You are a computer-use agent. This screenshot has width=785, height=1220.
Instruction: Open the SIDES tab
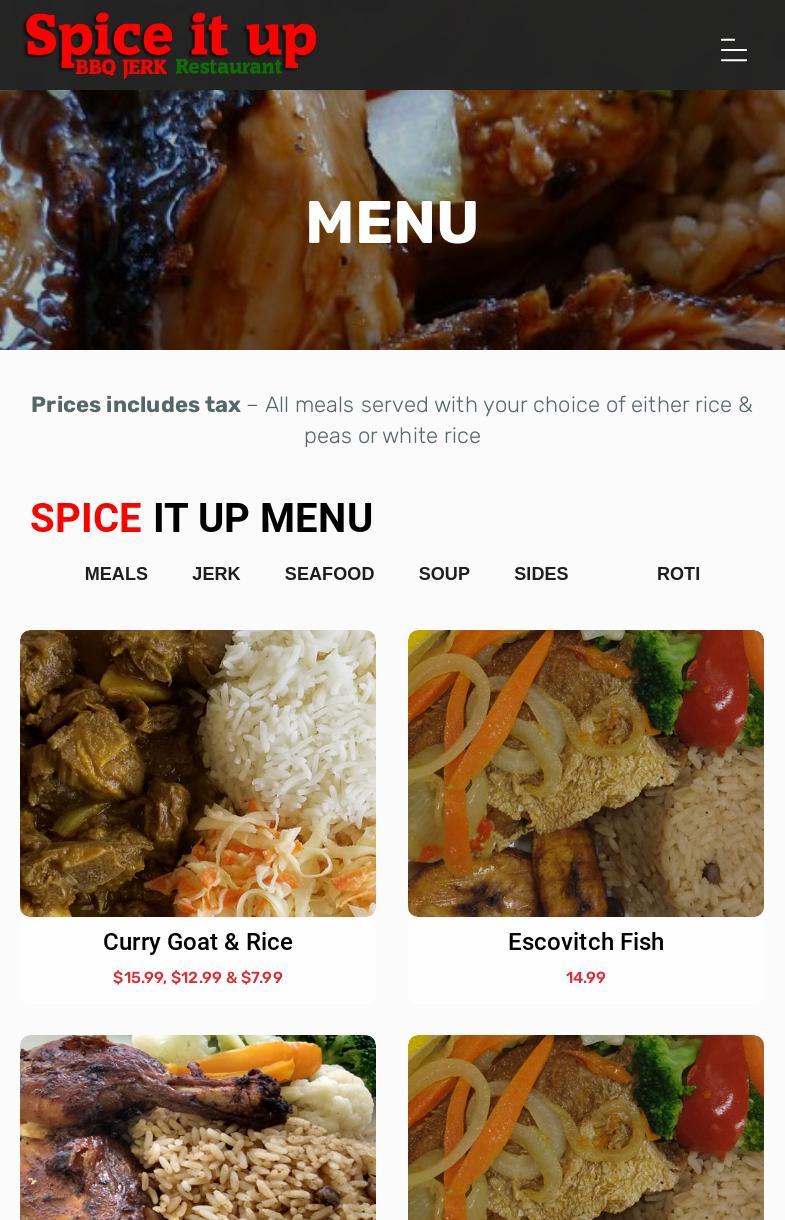tap(541, 574)
